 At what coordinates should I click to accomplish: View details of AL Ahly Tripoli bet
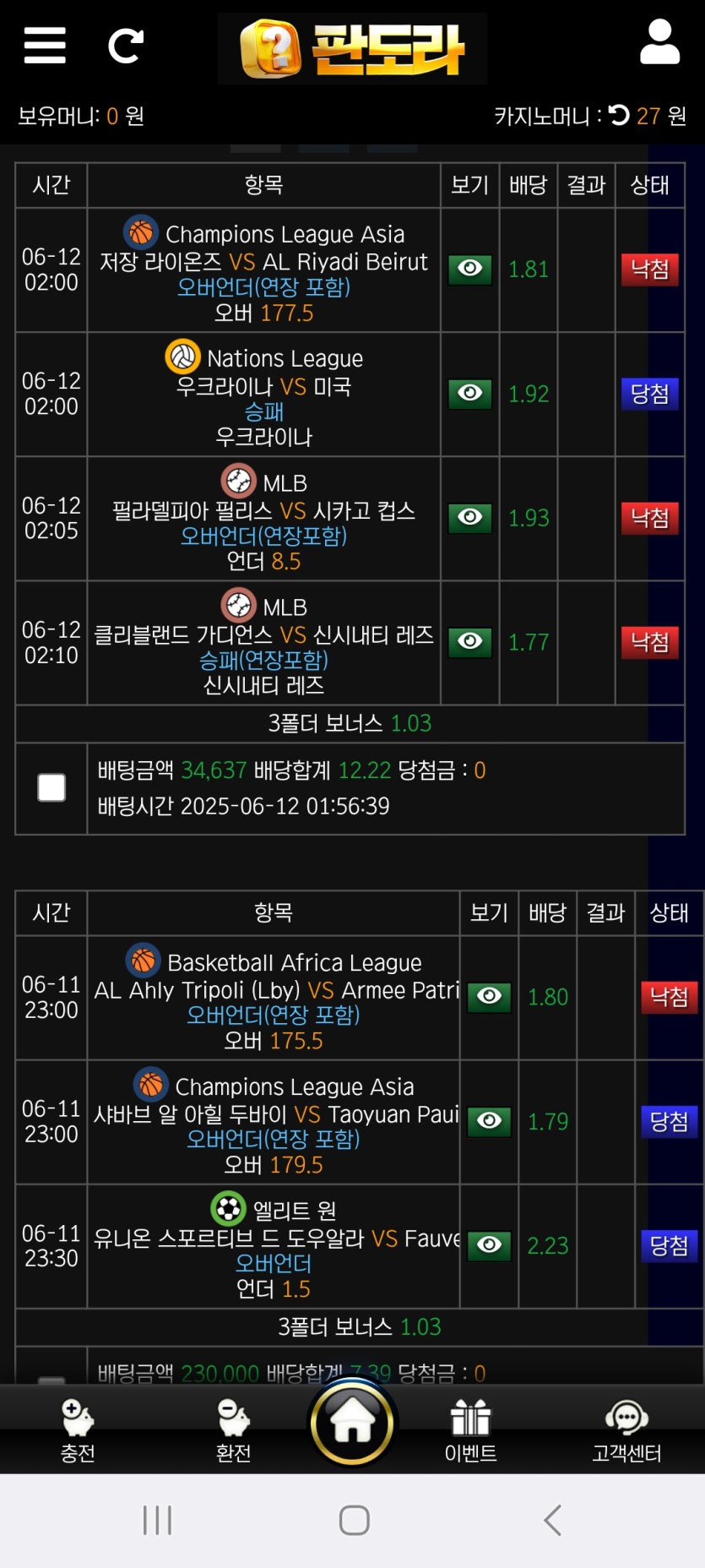(490, 997)
